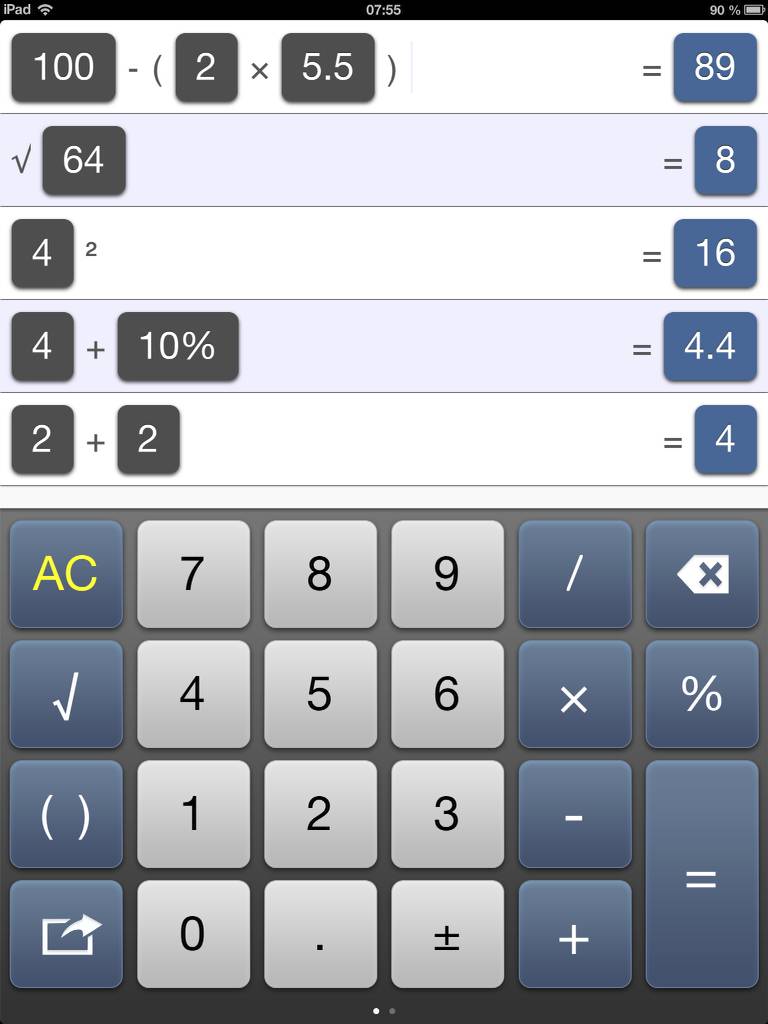
Task: Select the division operator
Action: [575, 574]
